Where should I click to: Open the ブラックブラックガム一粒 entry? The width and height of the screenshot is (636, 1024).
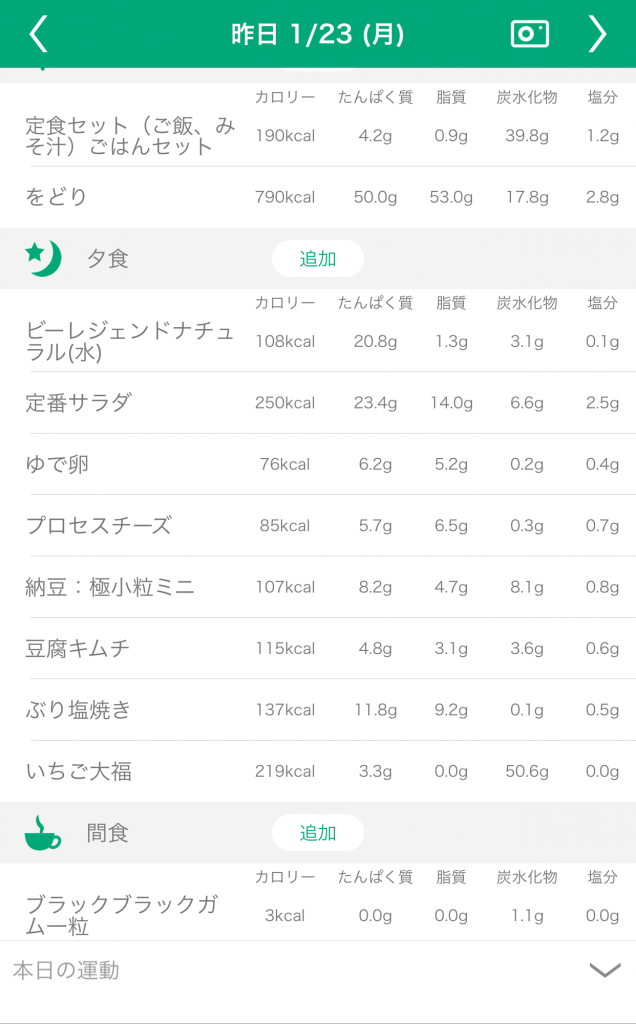[x=318, y=916]
